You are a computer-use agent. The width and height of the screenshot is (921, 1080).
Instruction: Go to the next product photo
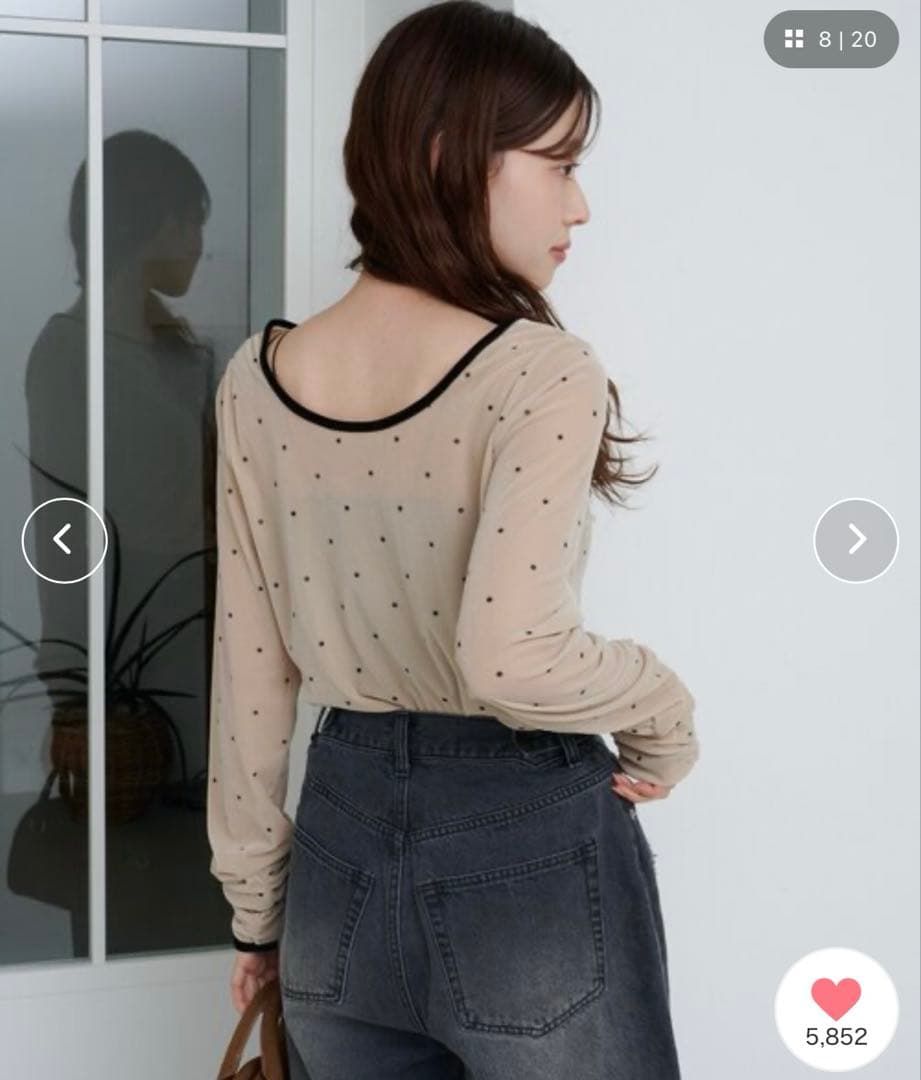[856, 540]
